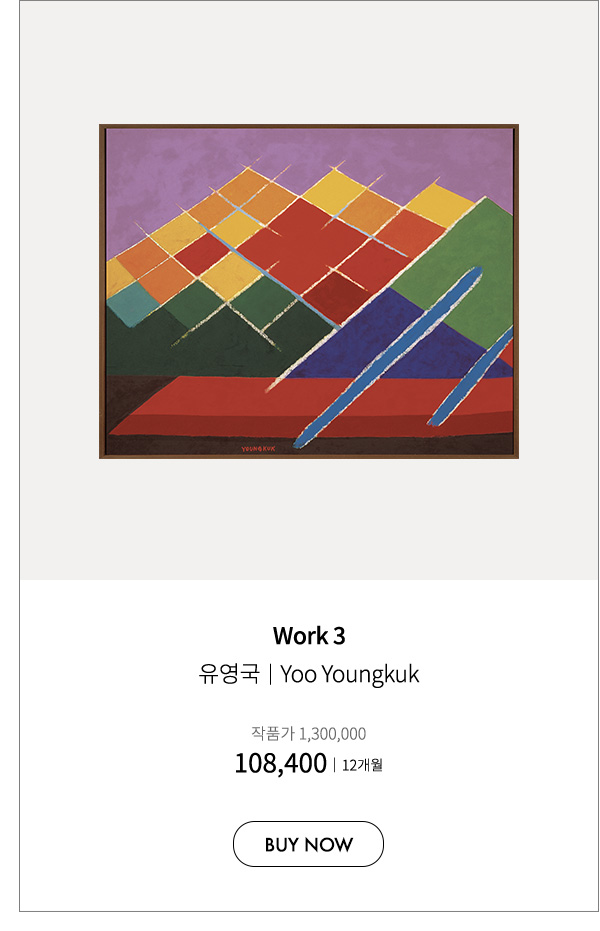Tap the BUY NOW button
This screenshot has width=600, height=931.
point(308,844)
